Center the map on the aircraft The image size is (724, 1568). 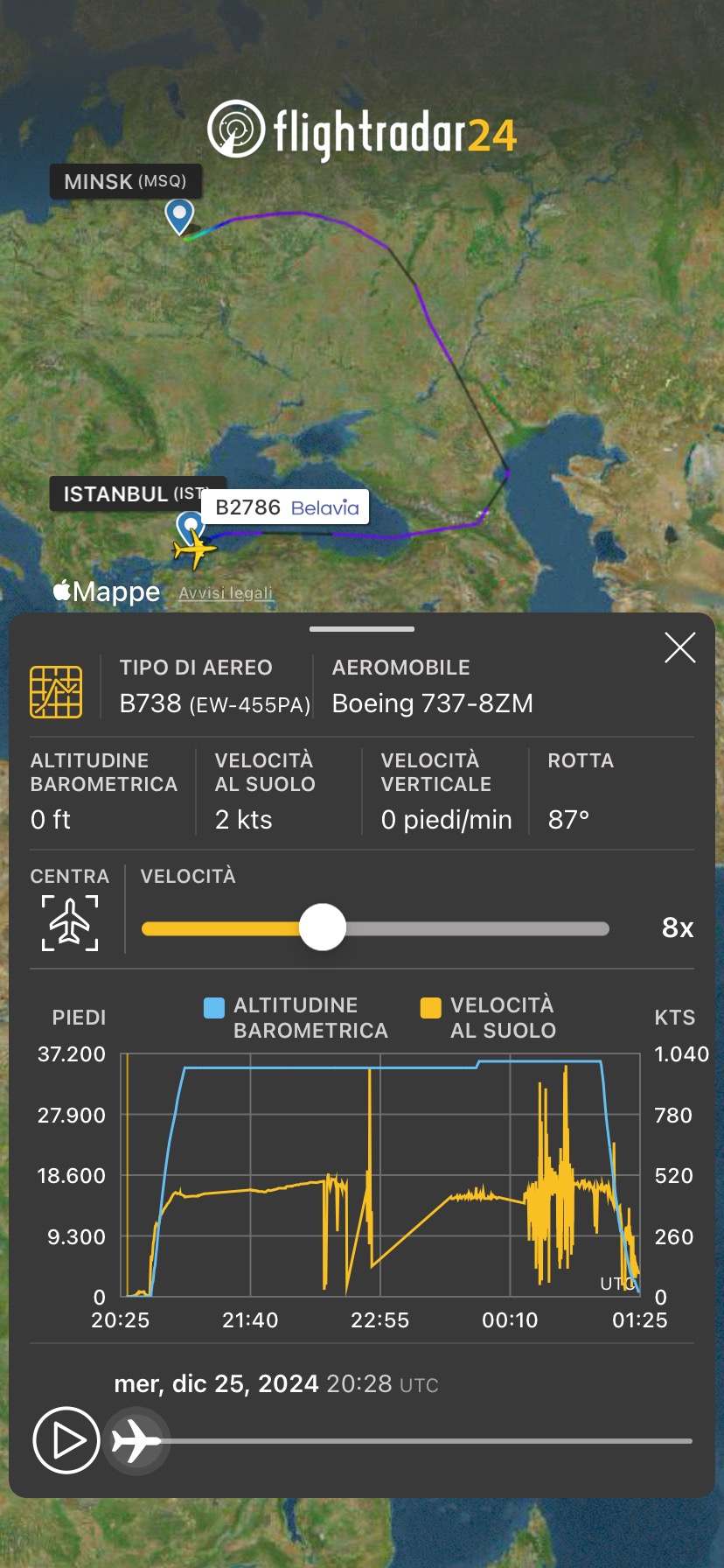point(70,922)
